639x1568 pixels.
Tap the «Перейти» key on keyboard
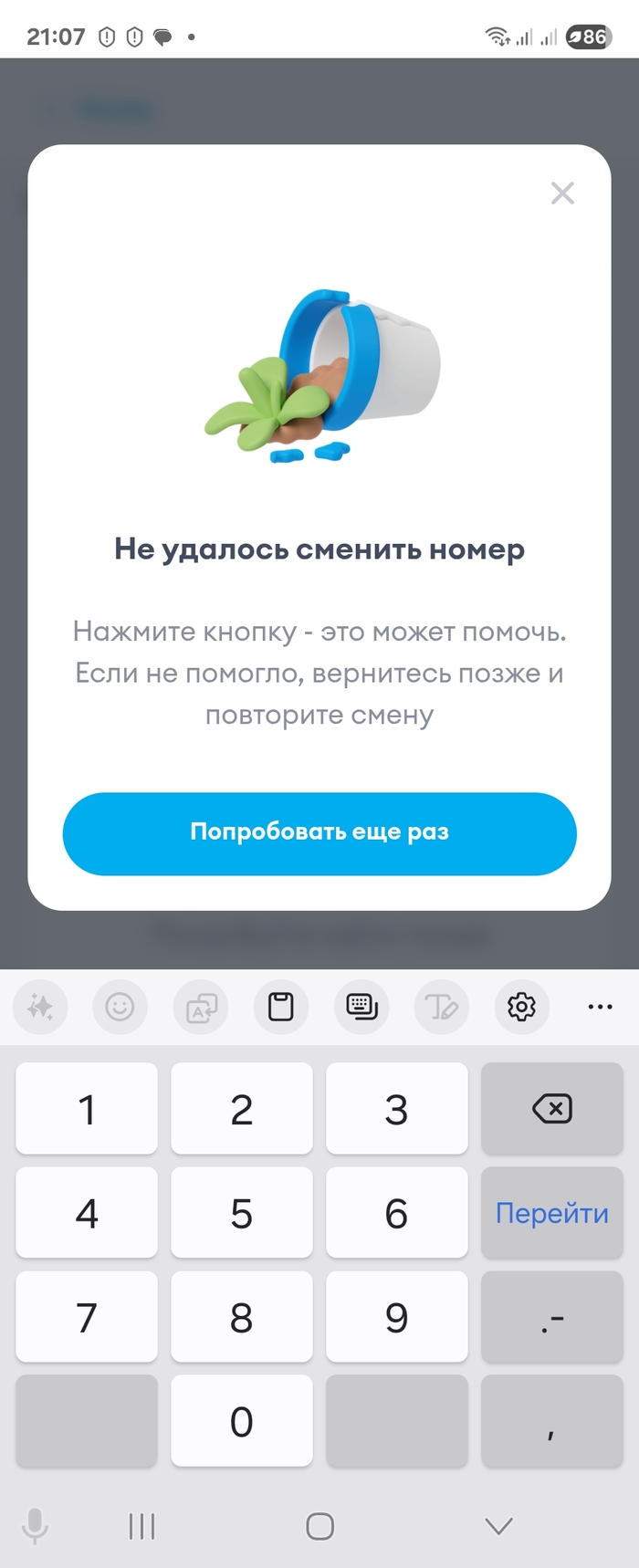pyautogui.click(x=551, y=1213)
